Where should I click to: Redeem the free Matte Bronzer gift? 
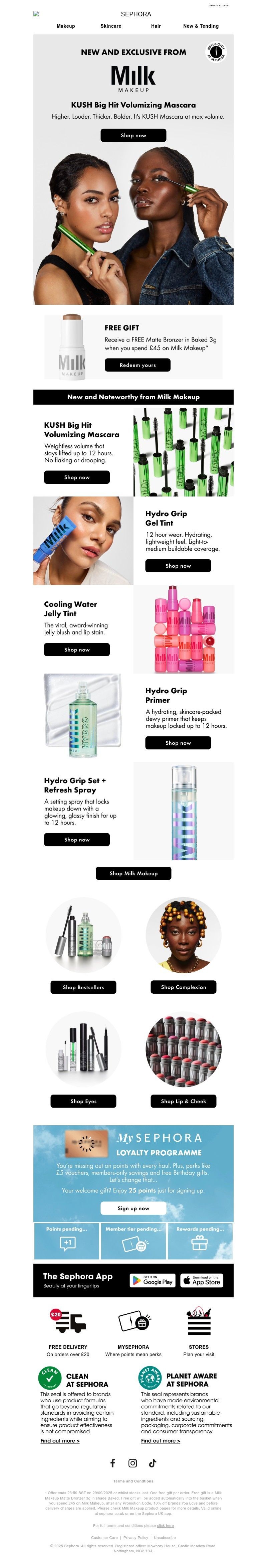point(138,365)
